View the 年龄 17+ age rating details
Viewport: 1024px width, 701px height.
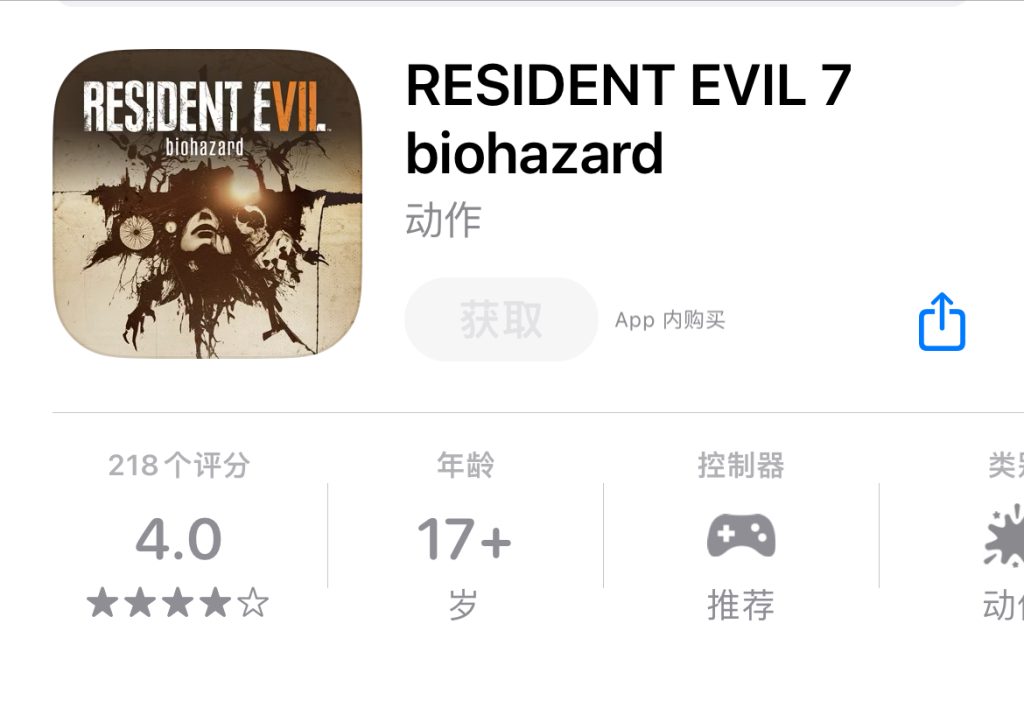click(x=464, y=538)
